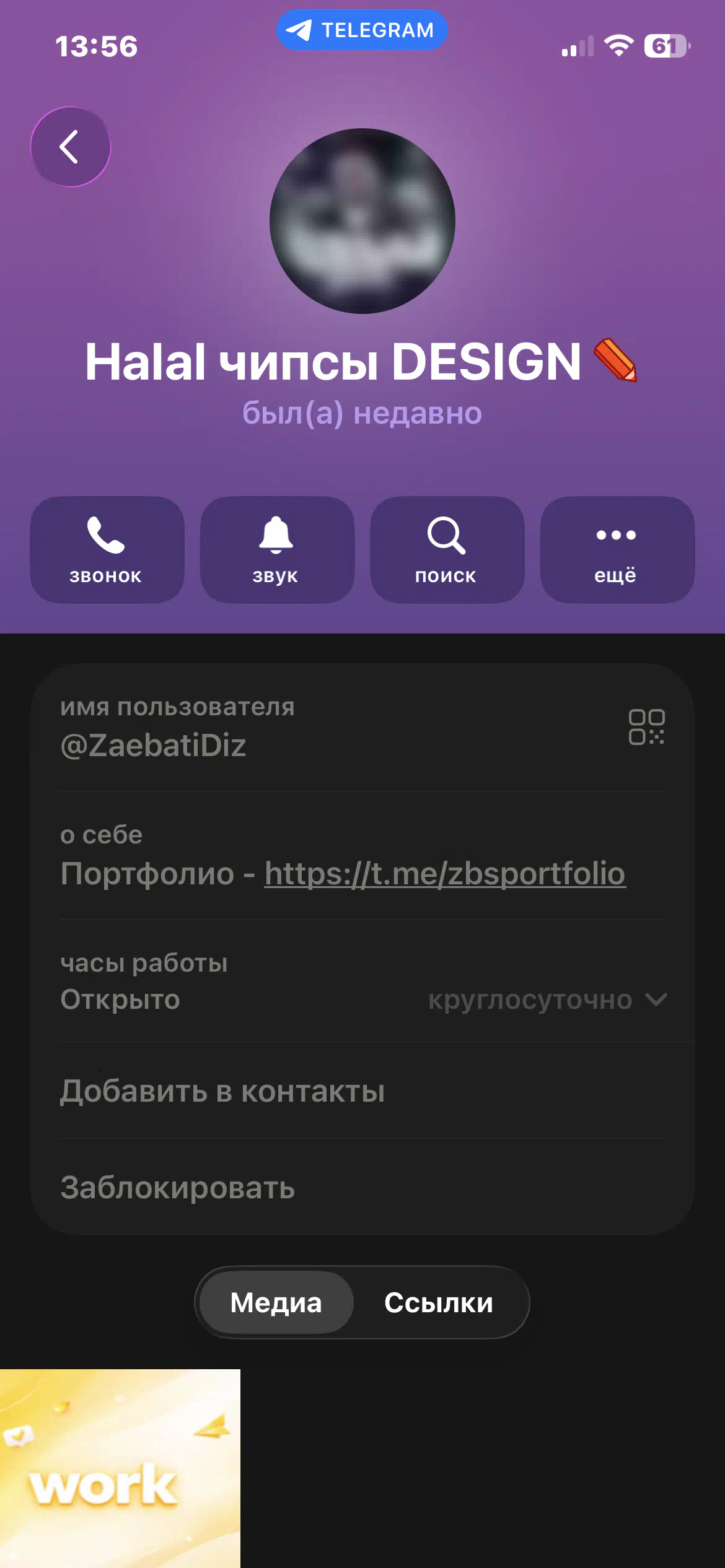Go back using the back arrow

70,147
